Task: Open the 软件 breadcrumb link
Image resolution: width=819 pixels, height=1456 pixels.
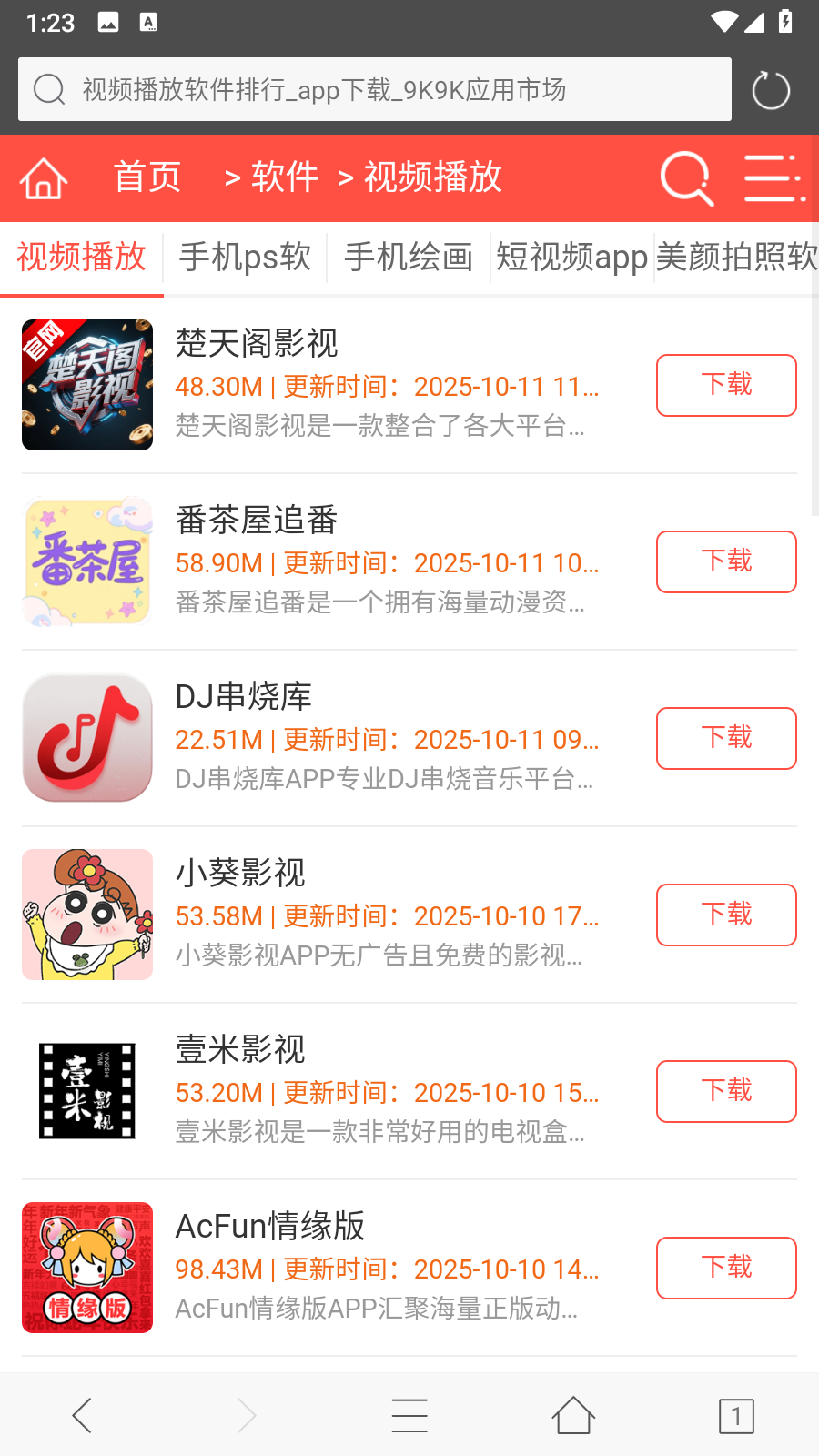Action: click(x=284, y=178)
